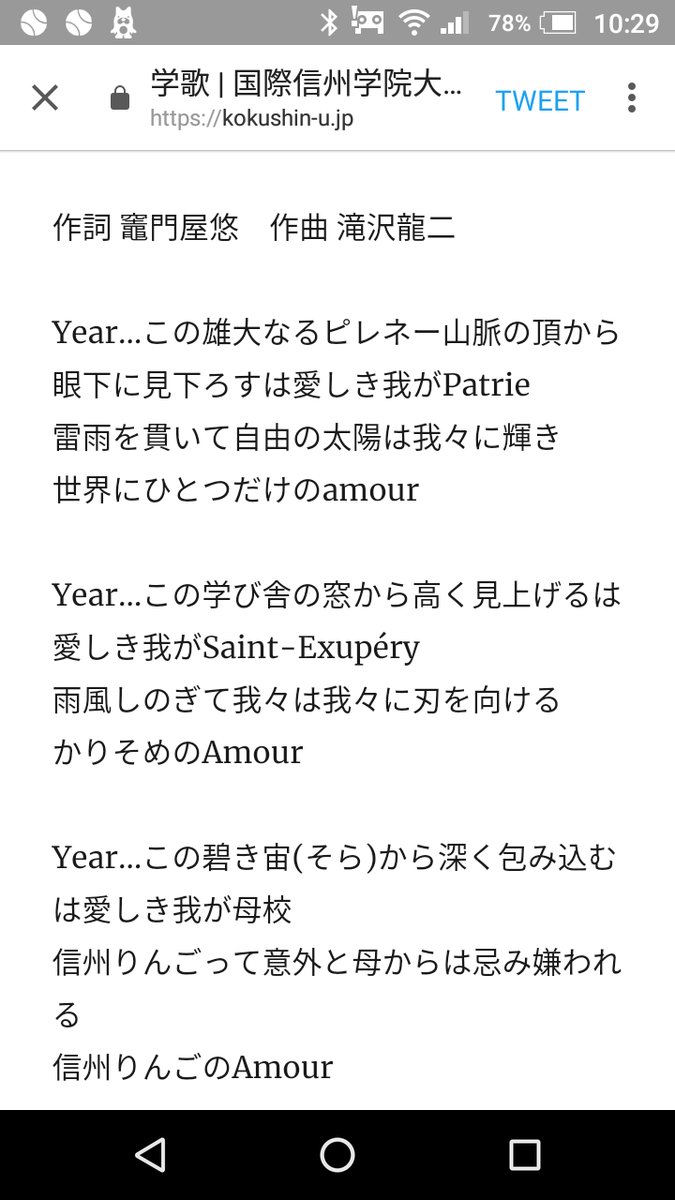Screen dimensions: 675x1200
Task: Close the in-app browser tab
Action: 45,98
